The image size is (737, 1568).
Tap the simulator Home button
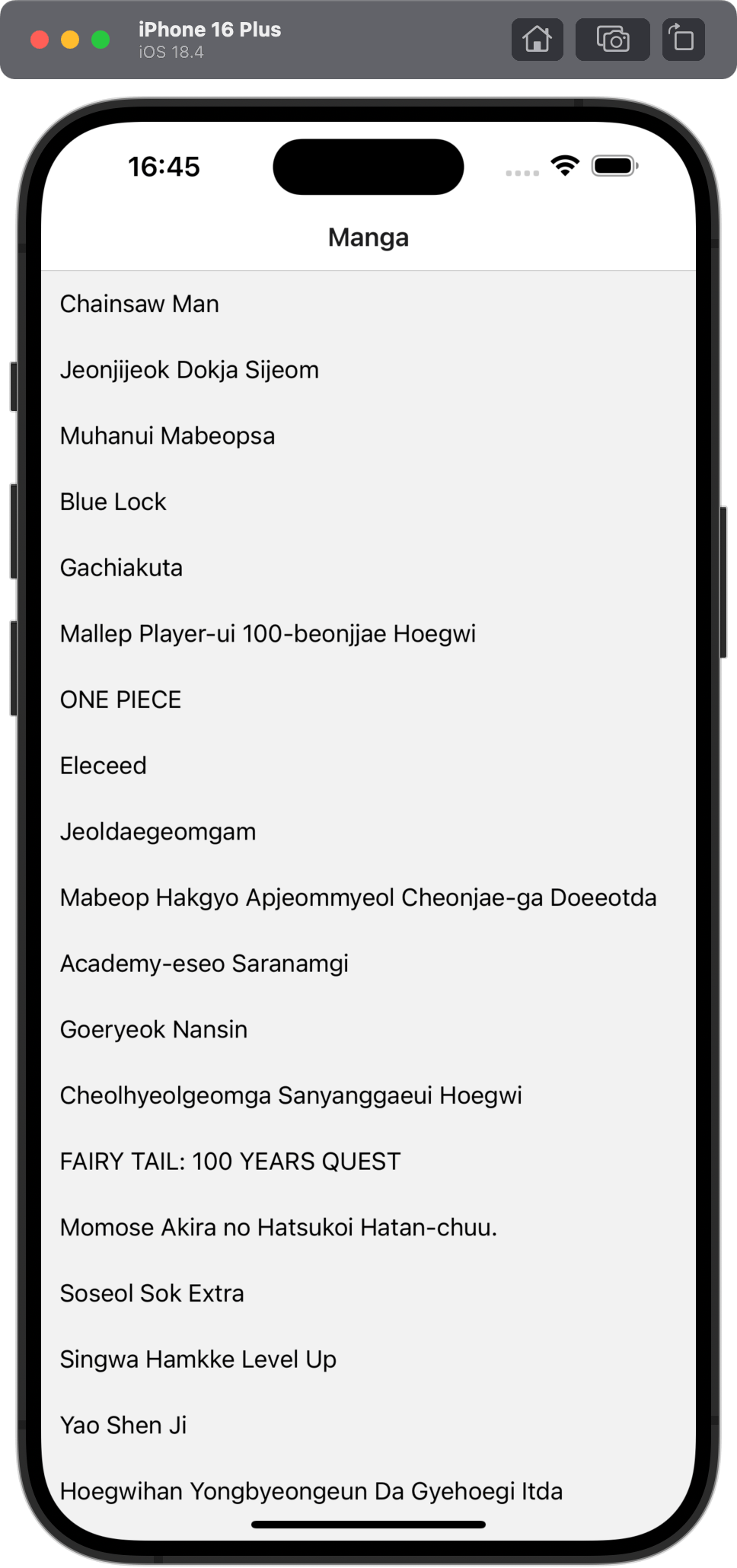point(537,39)
